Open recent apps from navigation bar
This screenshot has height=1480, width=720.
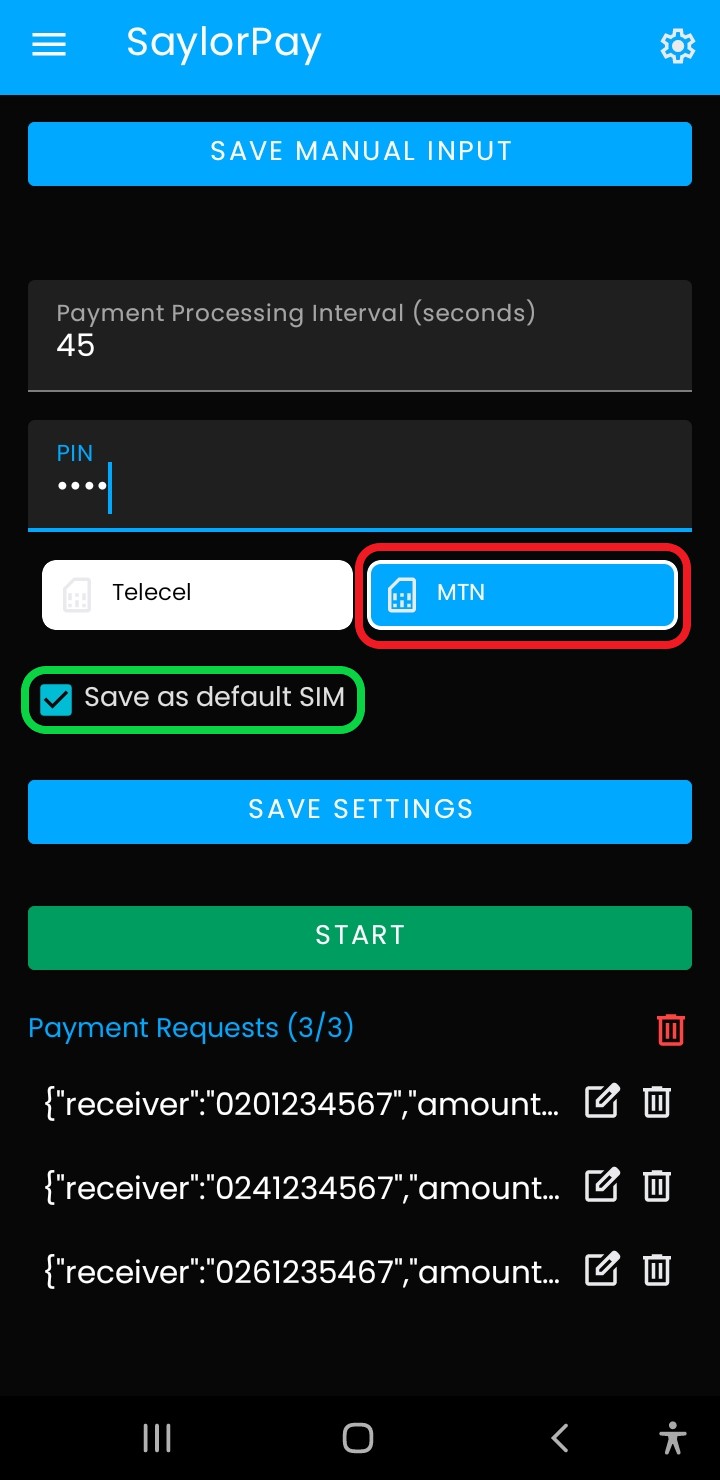(x=157, y=1438)
